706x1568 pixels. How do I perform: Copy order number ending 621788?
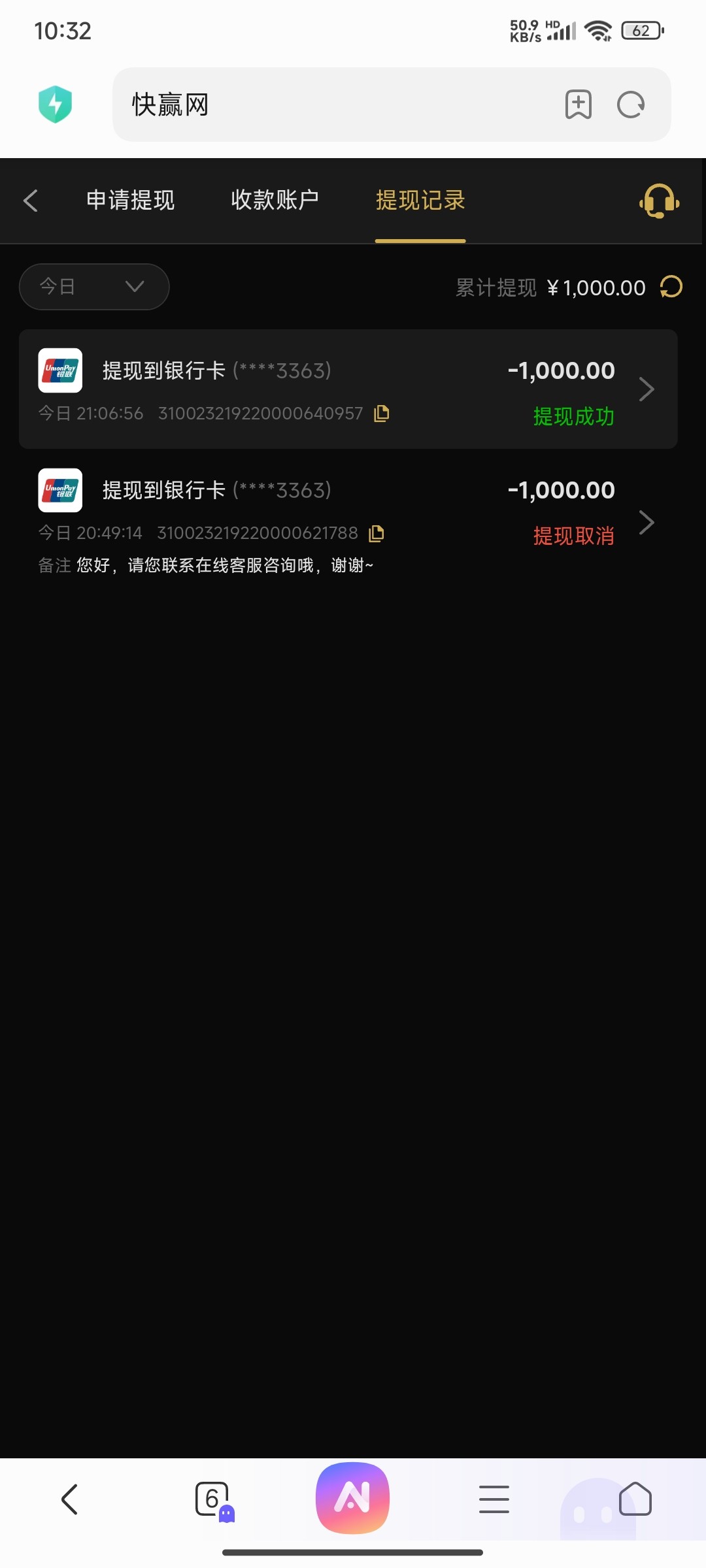click(377, 534)
